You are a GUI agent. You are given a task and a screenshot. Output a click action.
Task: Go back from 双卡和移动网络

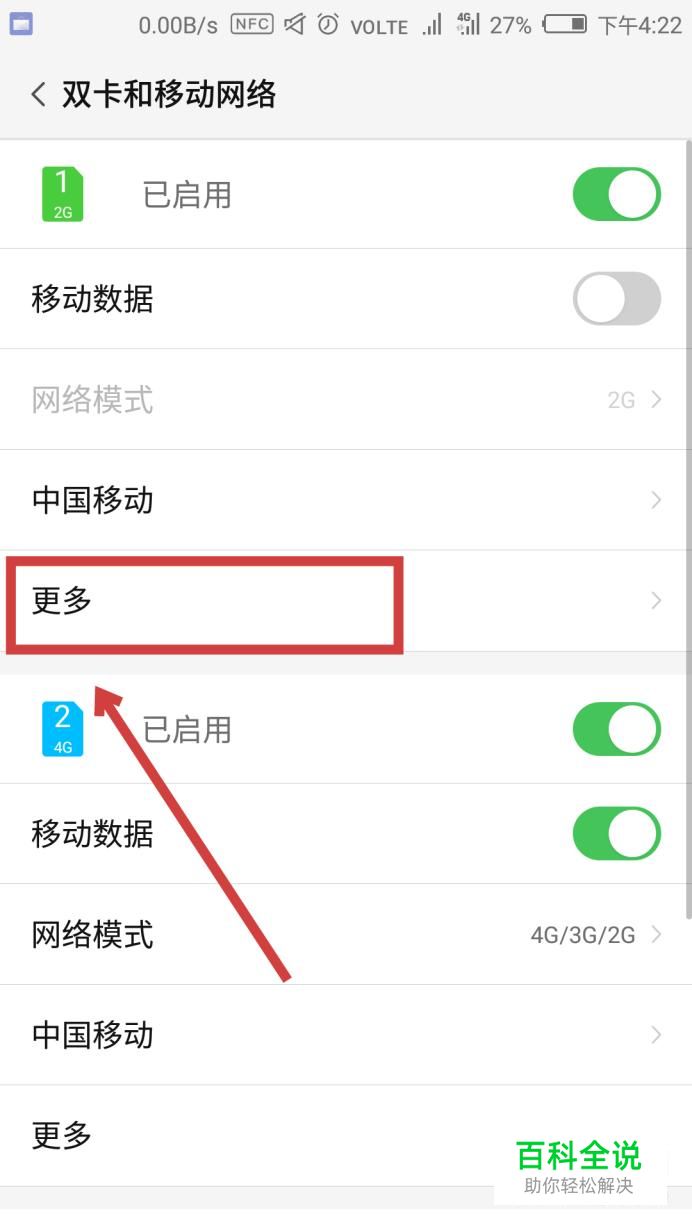39,95
